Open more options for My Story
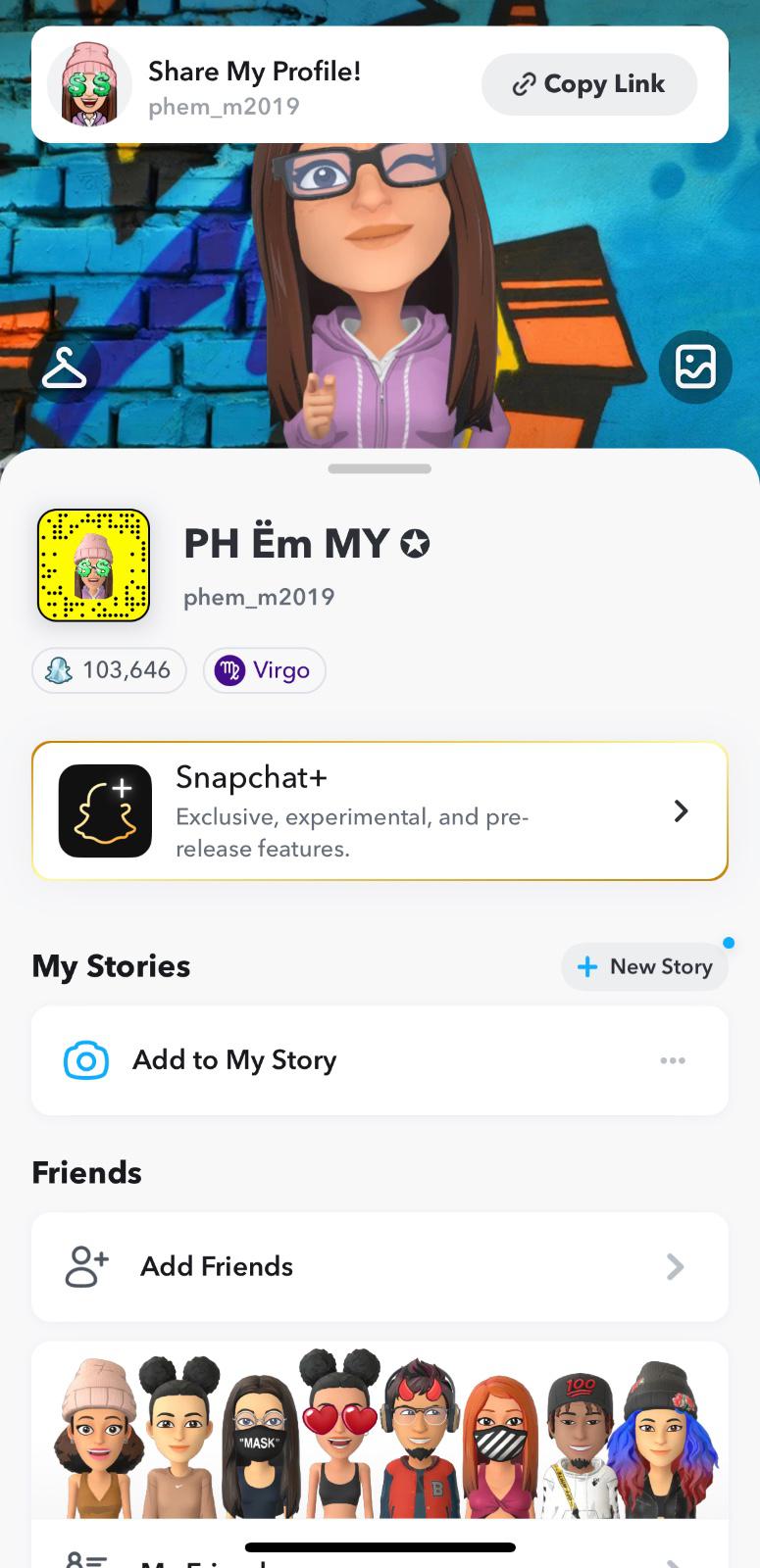The width and height of the screenshot is (760, 1568). 673,1060
